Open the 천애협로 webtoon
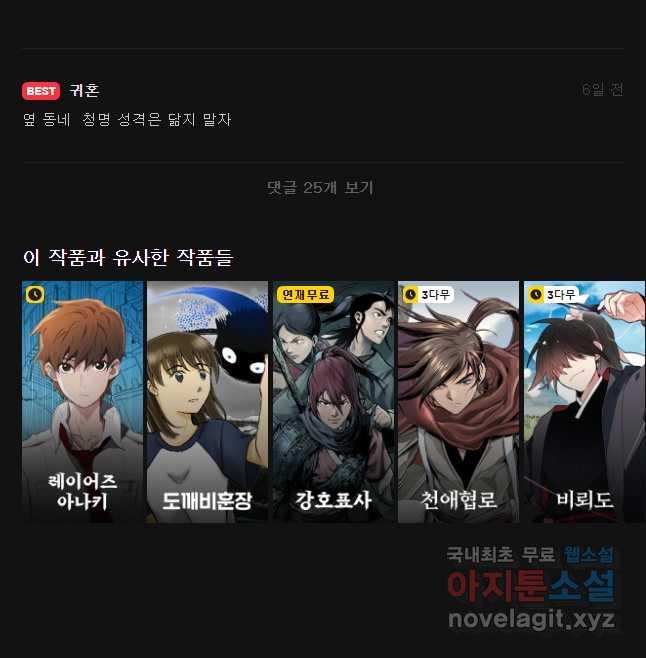 (x=458, y=401)
